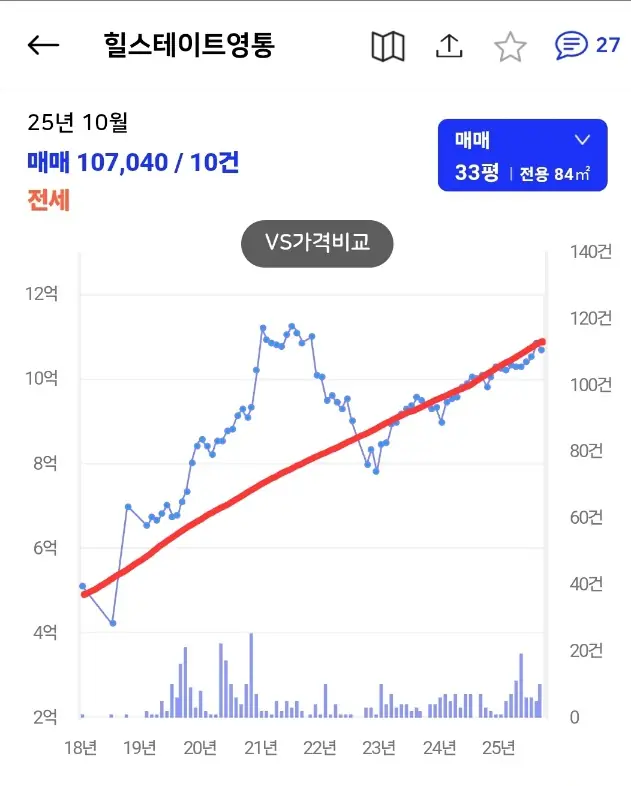Add 힐스테이트영통 to favorites
The height and width of the screenshot is (786, 631).
pyautogui.click(x=510, y=46)
